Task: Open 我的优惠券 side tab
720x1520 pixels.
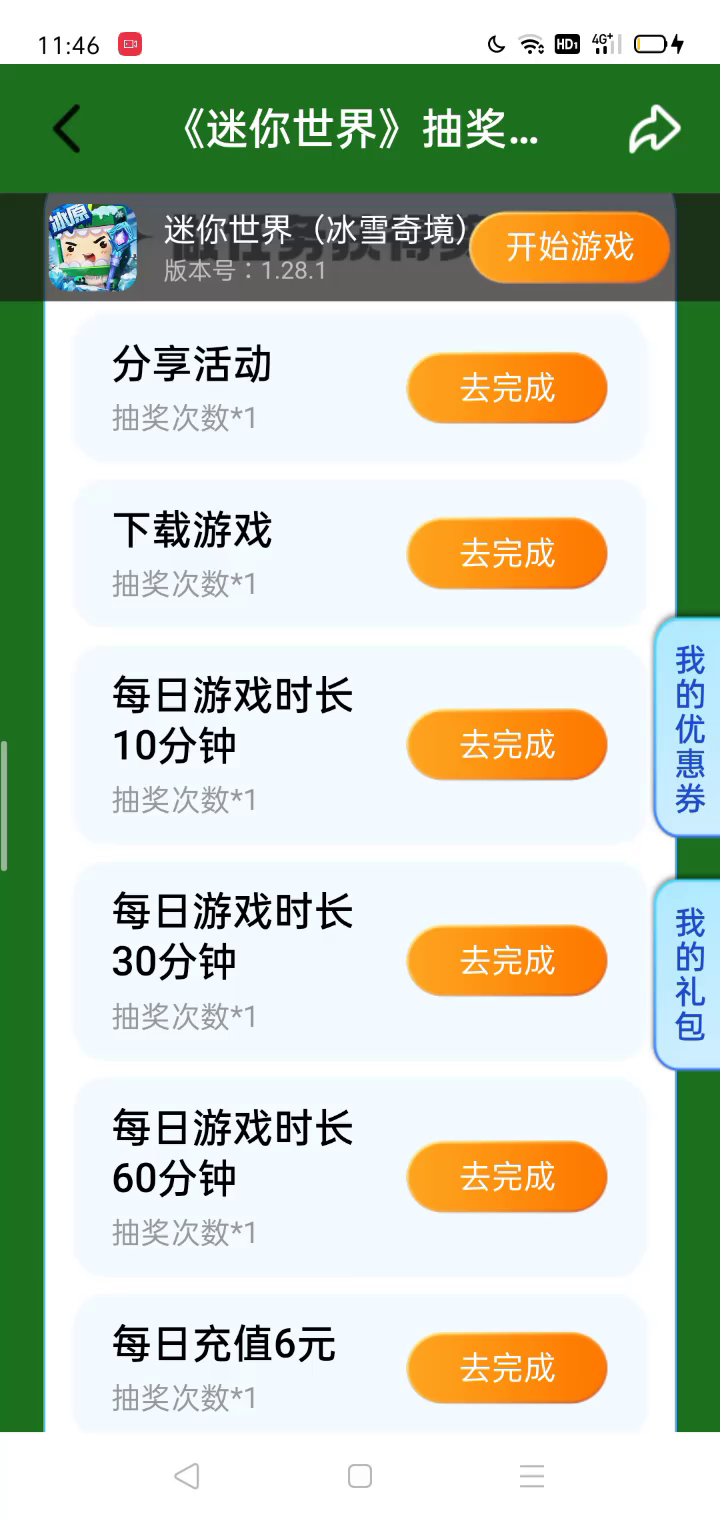Action: (x=689, y=728)
